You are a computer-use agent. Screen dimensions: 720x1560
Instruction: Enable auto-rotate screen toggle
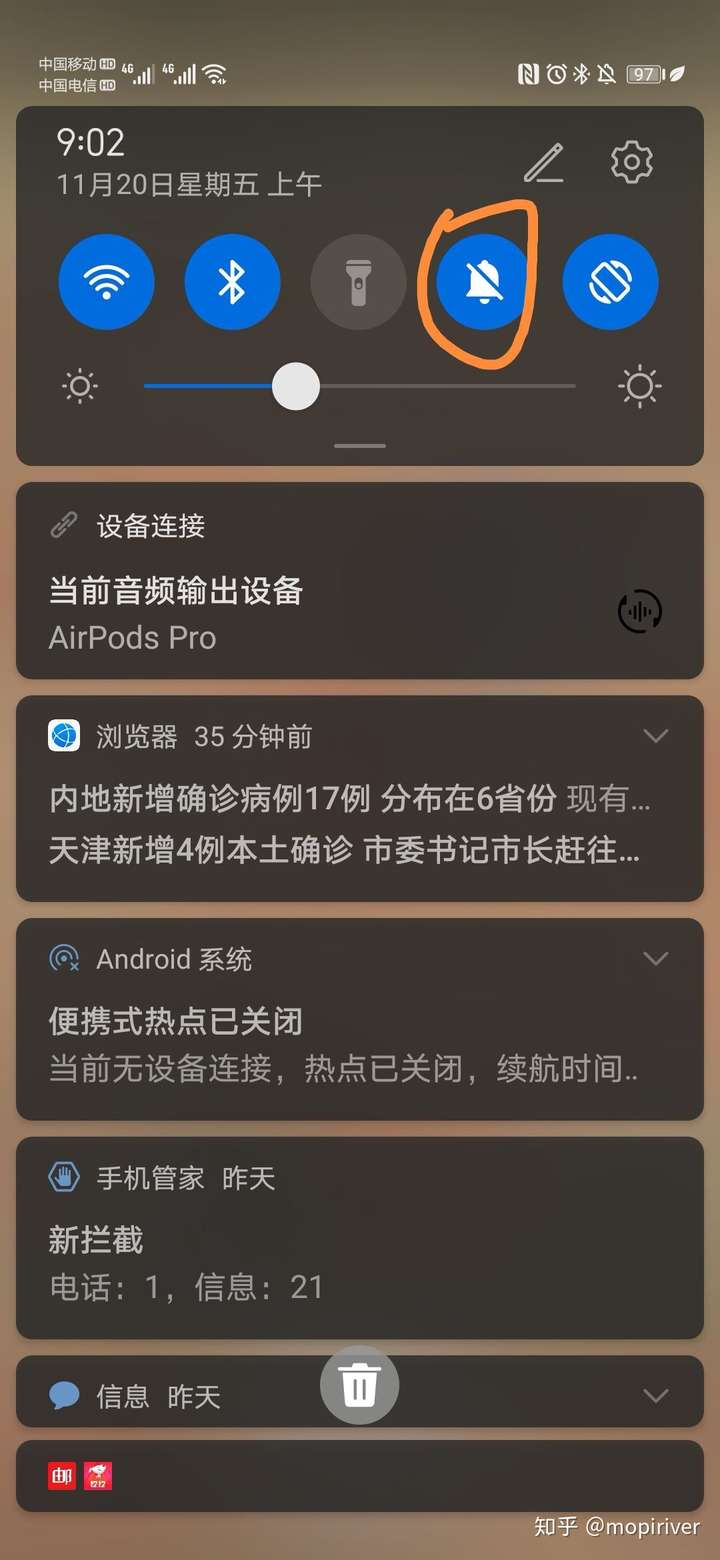[x=610, y=282]
